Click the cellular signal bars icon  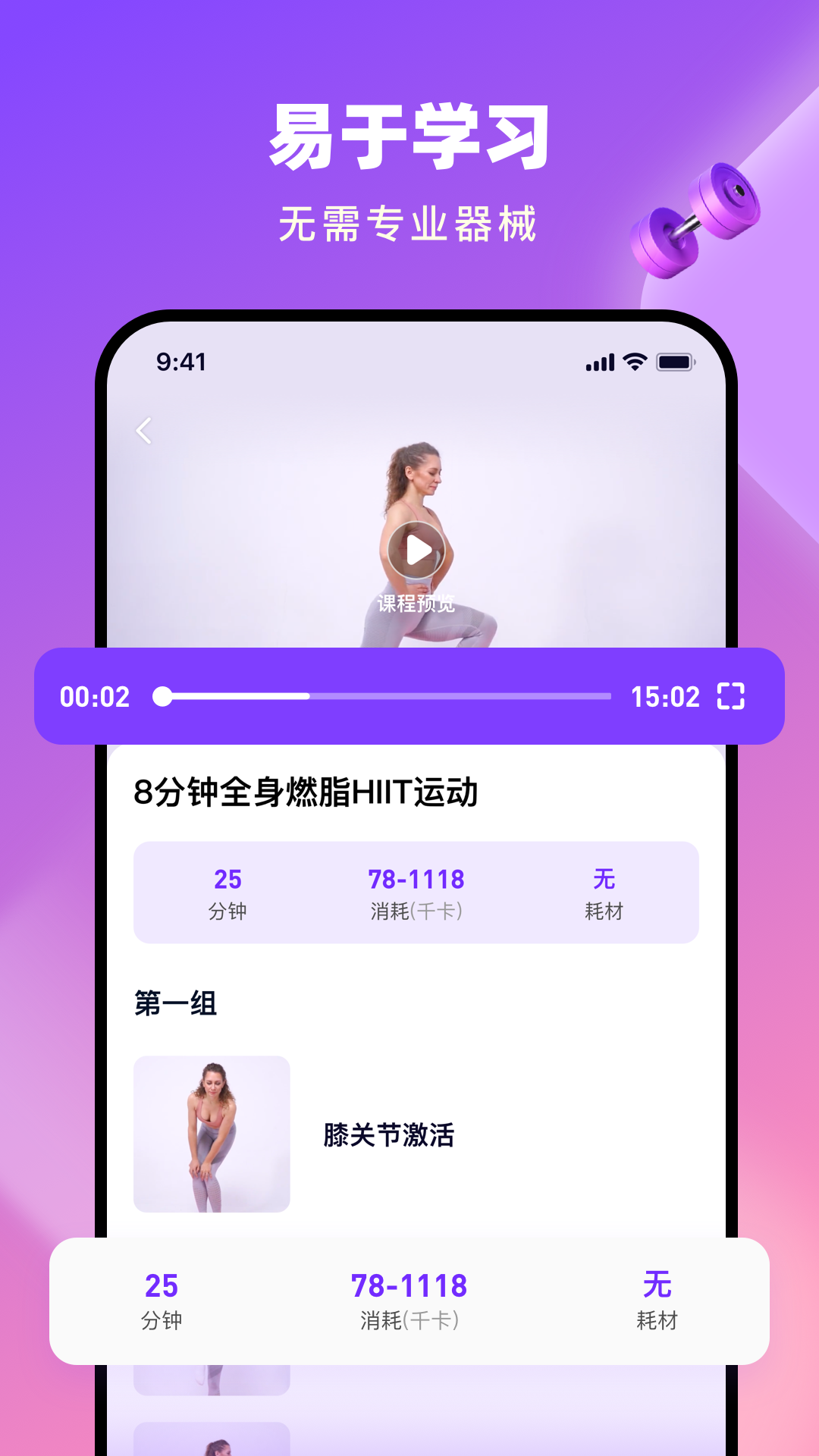tap(598, 363)
